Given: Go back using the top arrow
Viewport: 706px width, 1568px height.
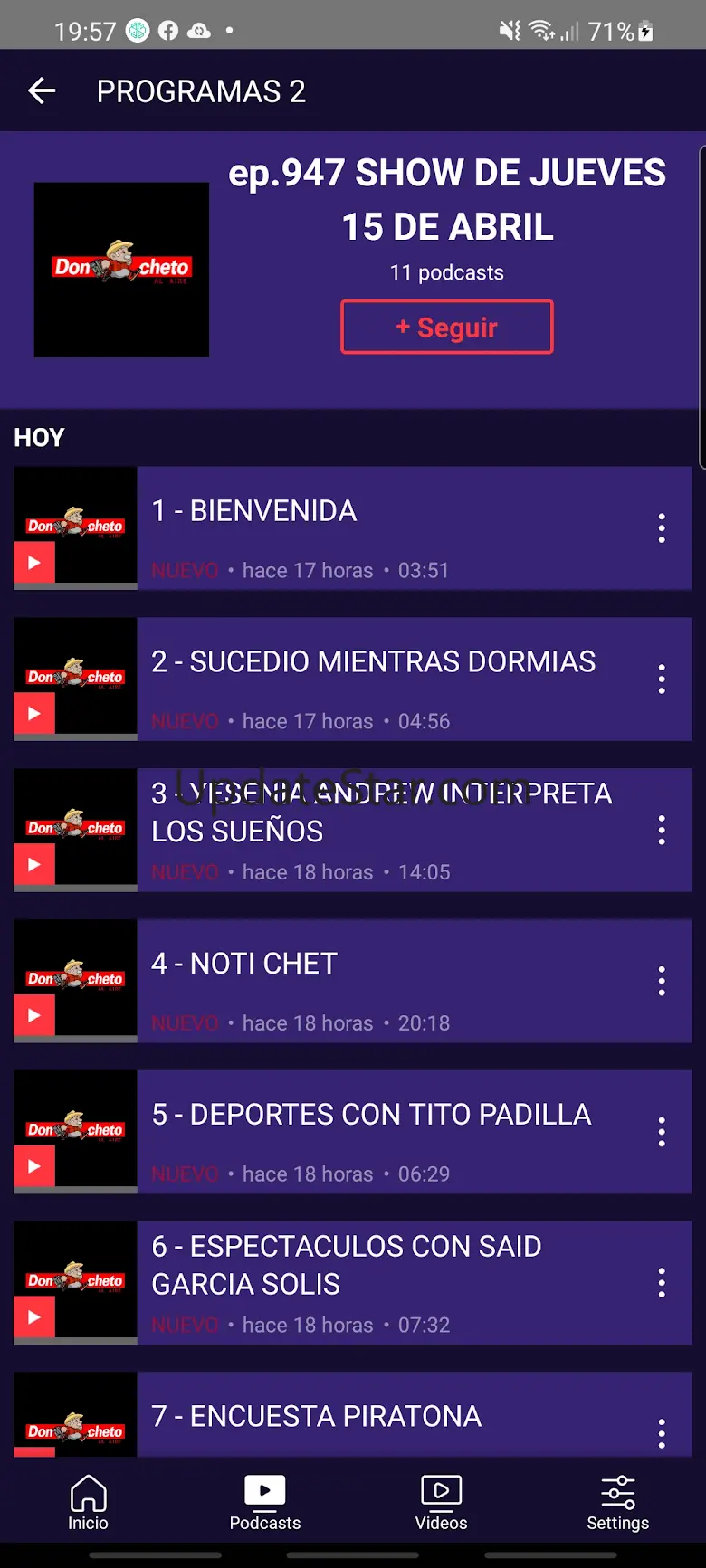Looking at the screenshot, I should tap(42, 90).
